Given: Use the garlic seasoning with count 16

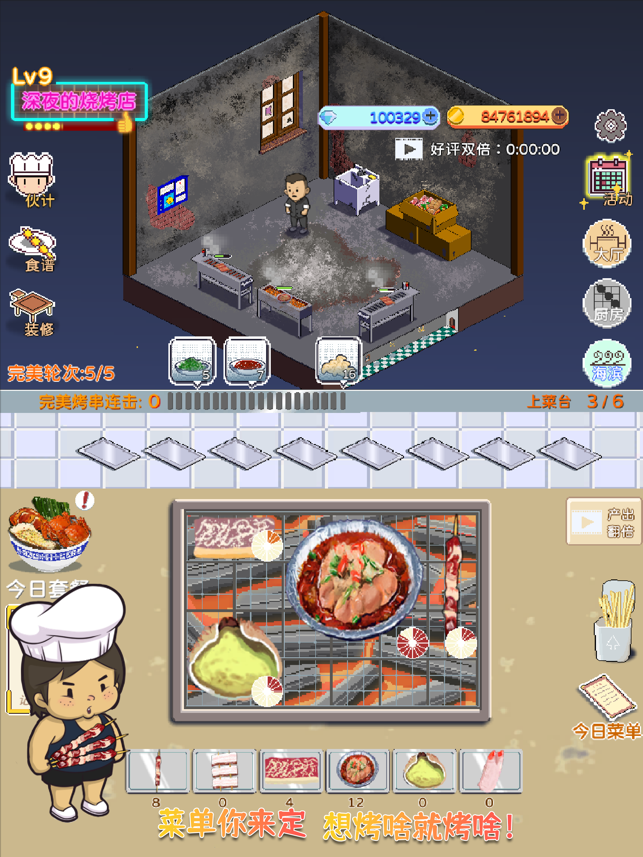Looking at the screenshot, I should click(337, 360).
